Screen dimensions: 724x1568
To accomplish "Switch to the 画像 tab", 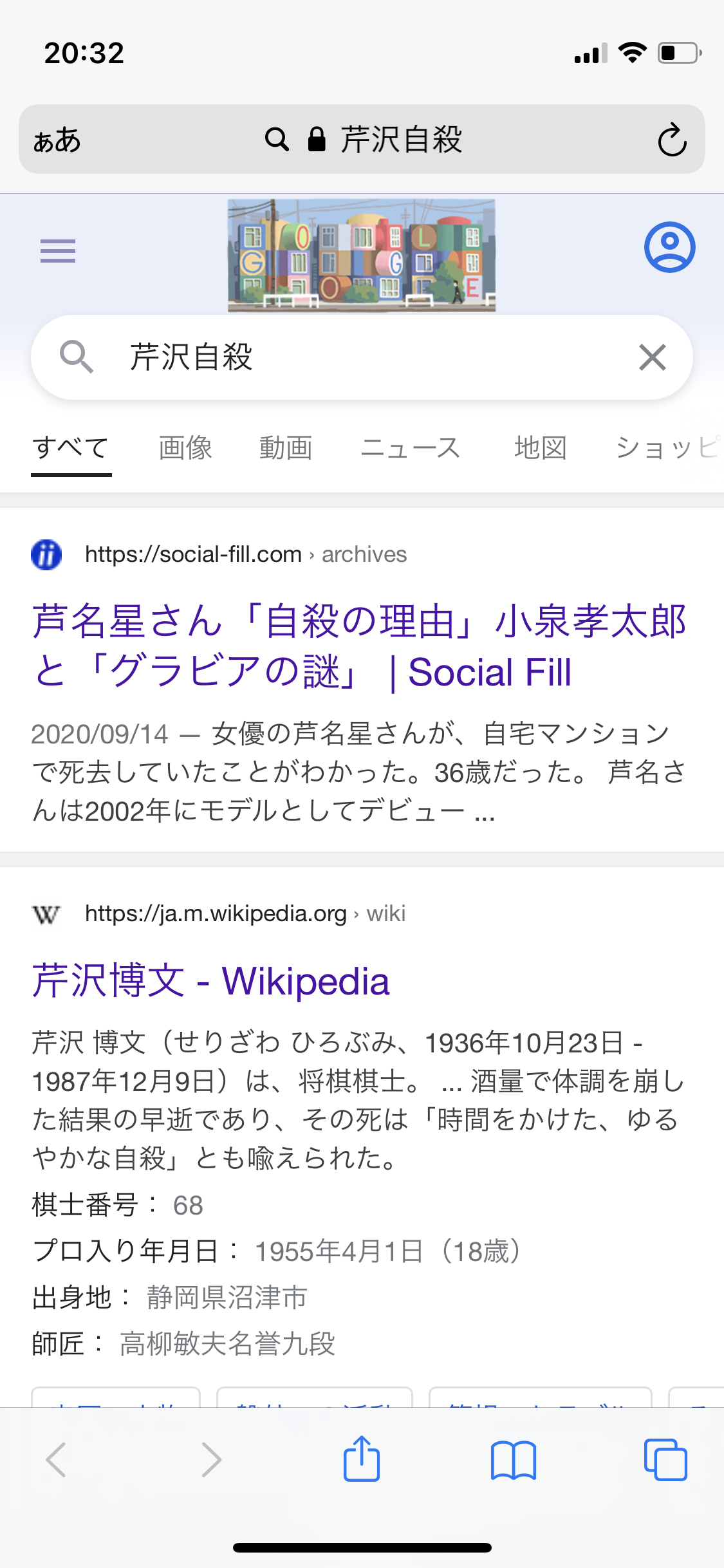I will coord(185,448).
